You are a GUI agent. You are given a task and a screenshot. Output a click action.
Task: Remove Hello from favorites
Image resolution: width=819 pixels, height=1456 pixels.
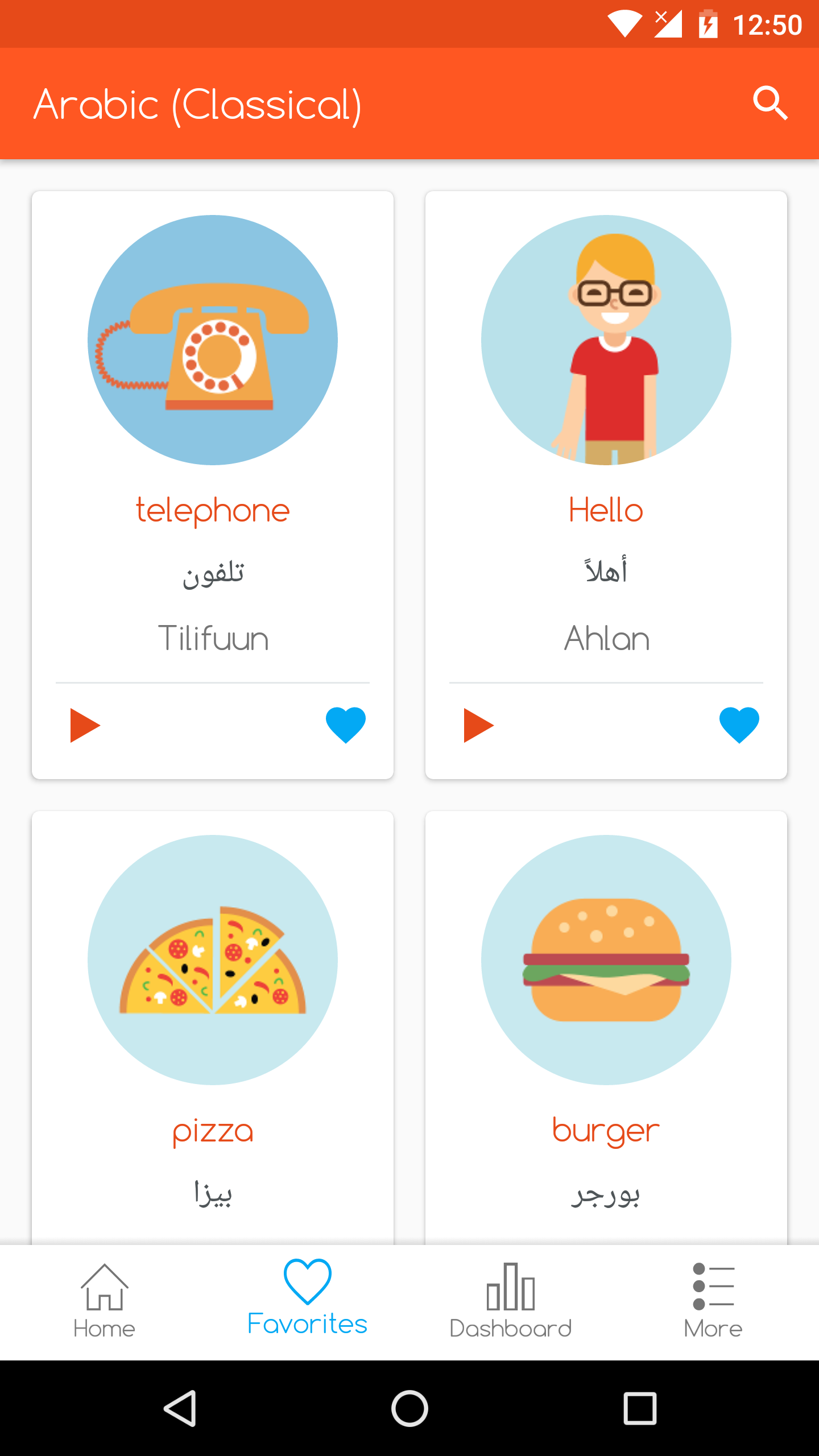739,725
